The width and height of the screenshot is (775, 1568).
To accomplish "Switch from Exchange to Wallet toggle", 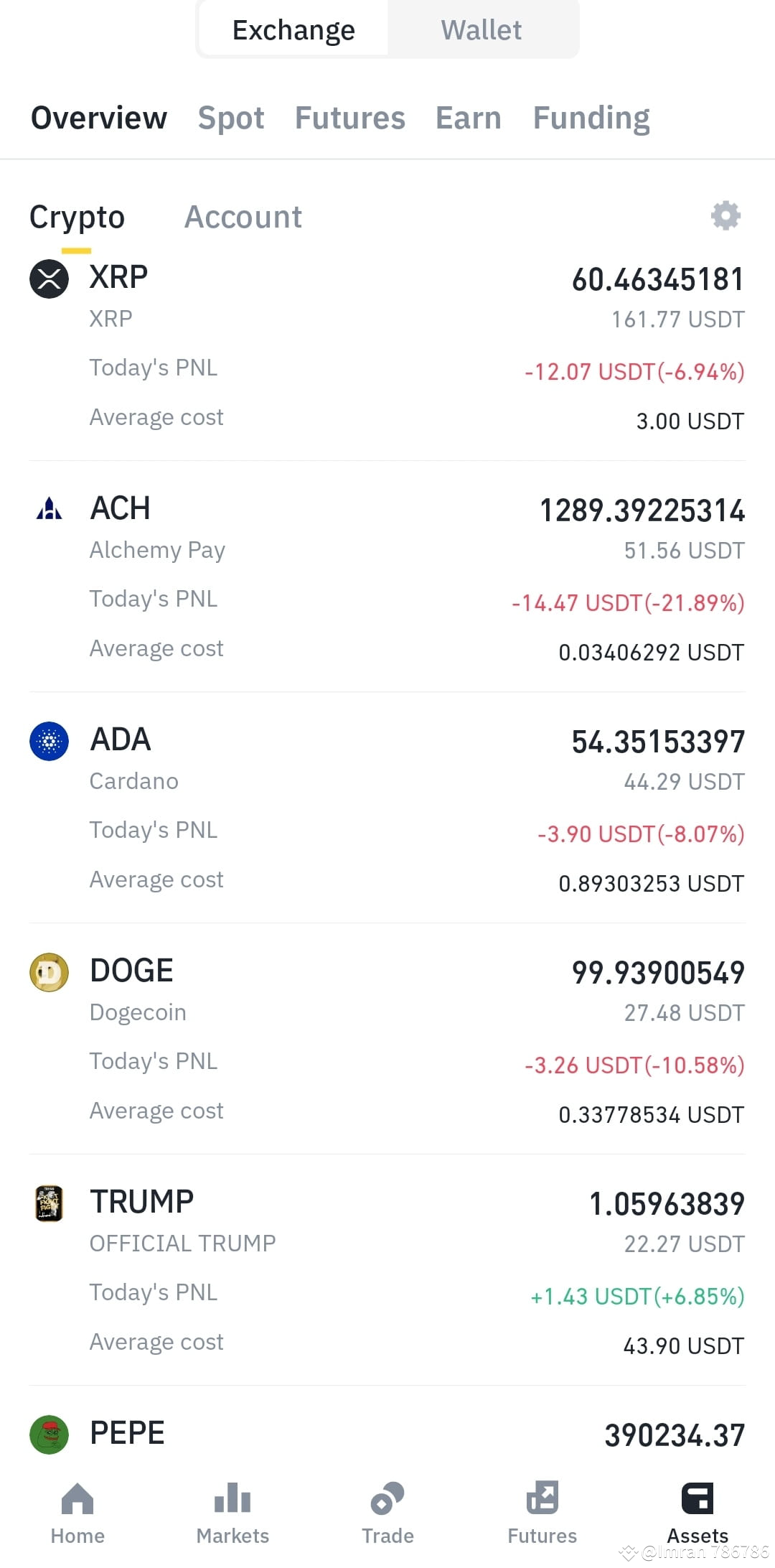I will pos(481,29).
